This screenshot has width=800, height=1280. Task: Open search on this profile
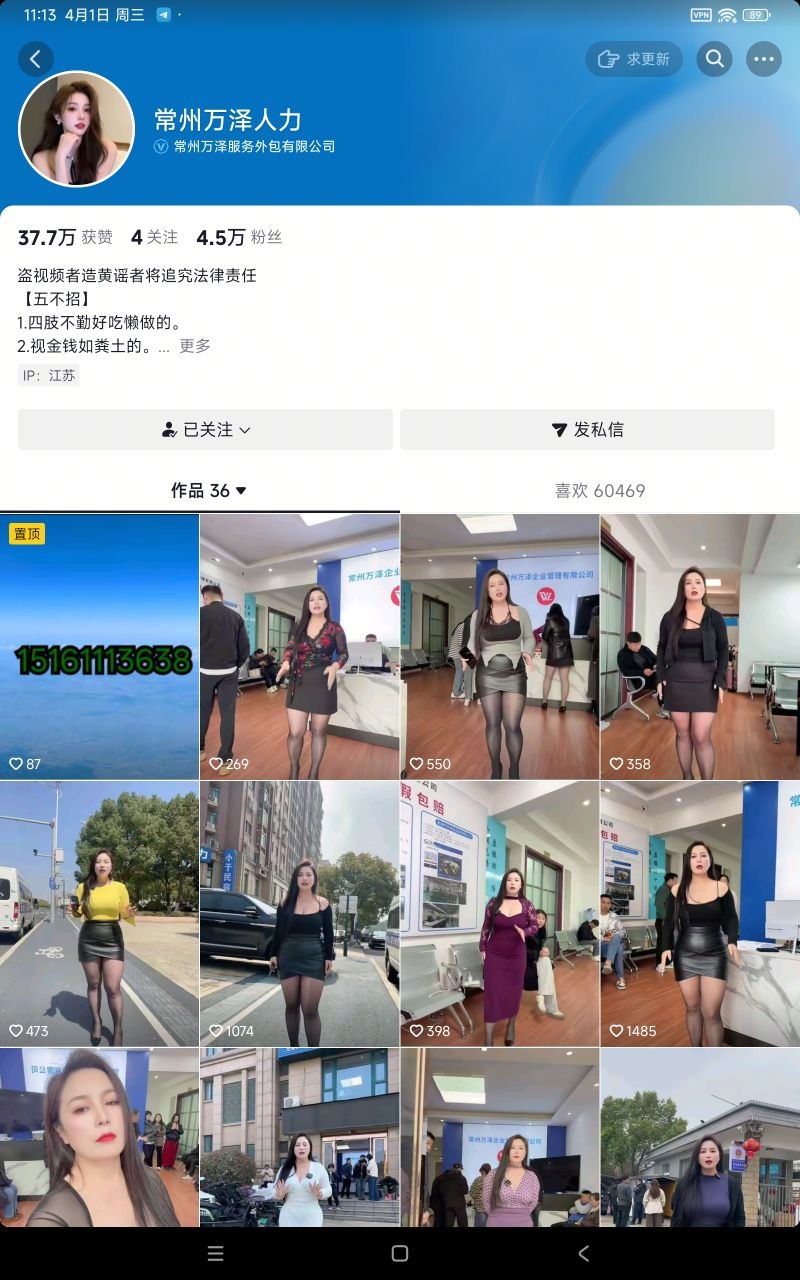point(714,59)
